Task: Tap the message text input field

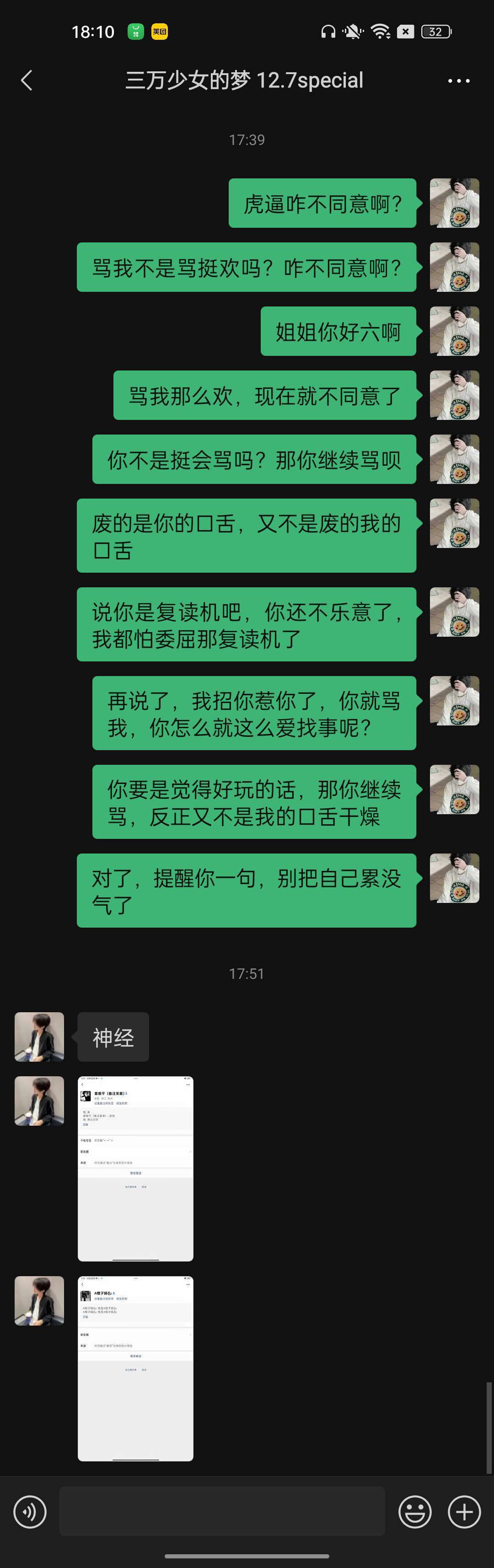Action: pyautogui.click(x=222, y=1511)
